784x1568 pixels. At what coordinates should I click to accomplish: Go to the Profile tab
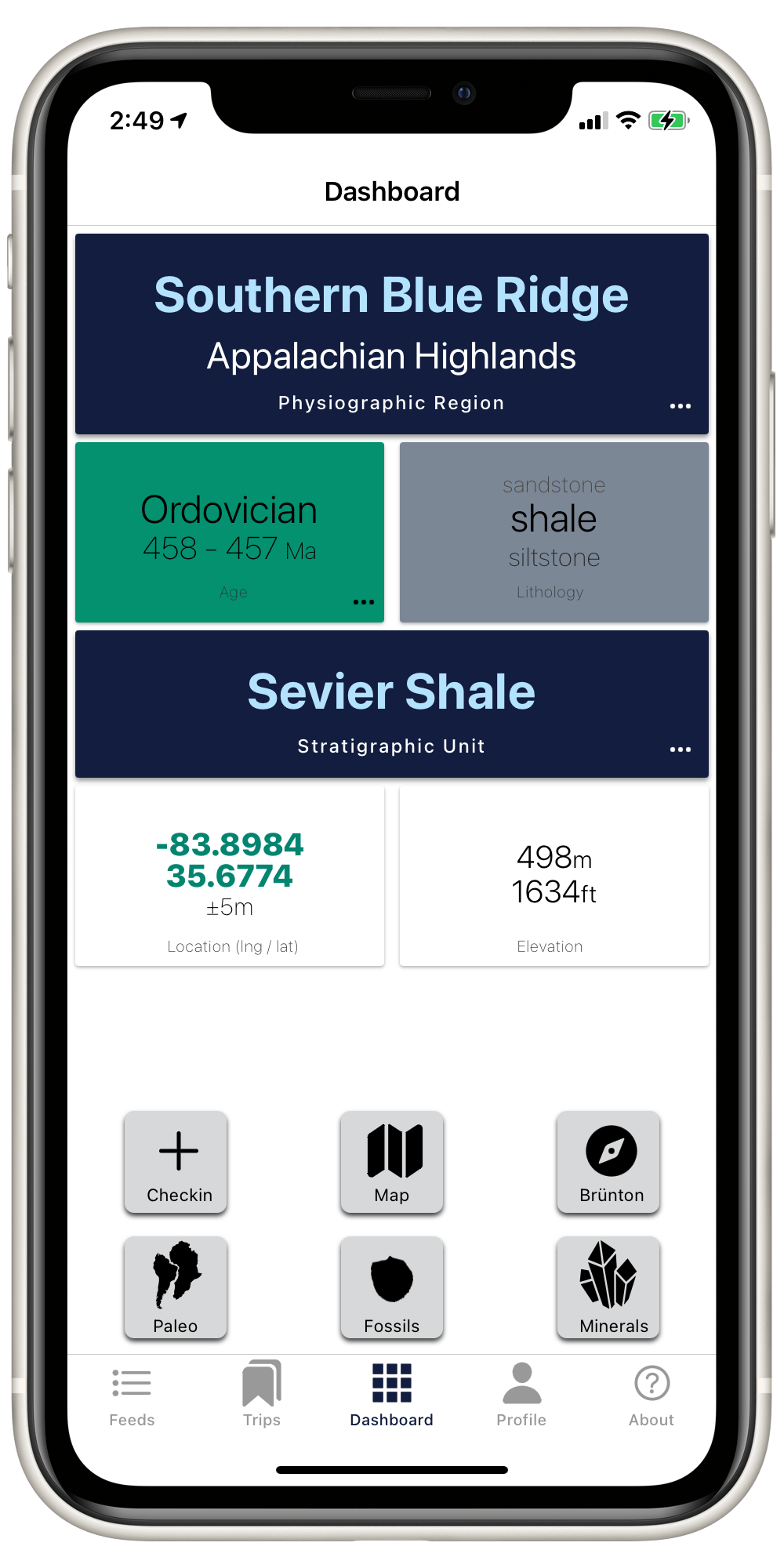tap(521, 1395)
